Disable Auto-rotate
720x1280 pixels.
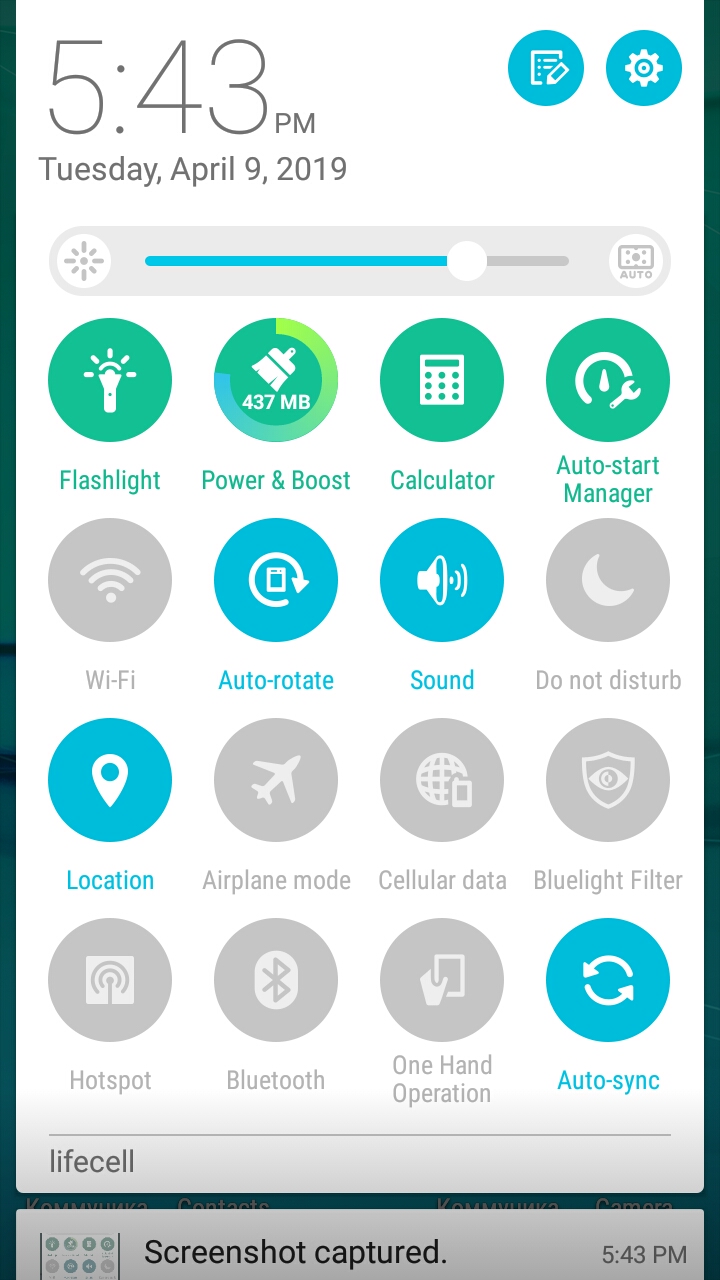pyautogui.click(x=276, y=580)
